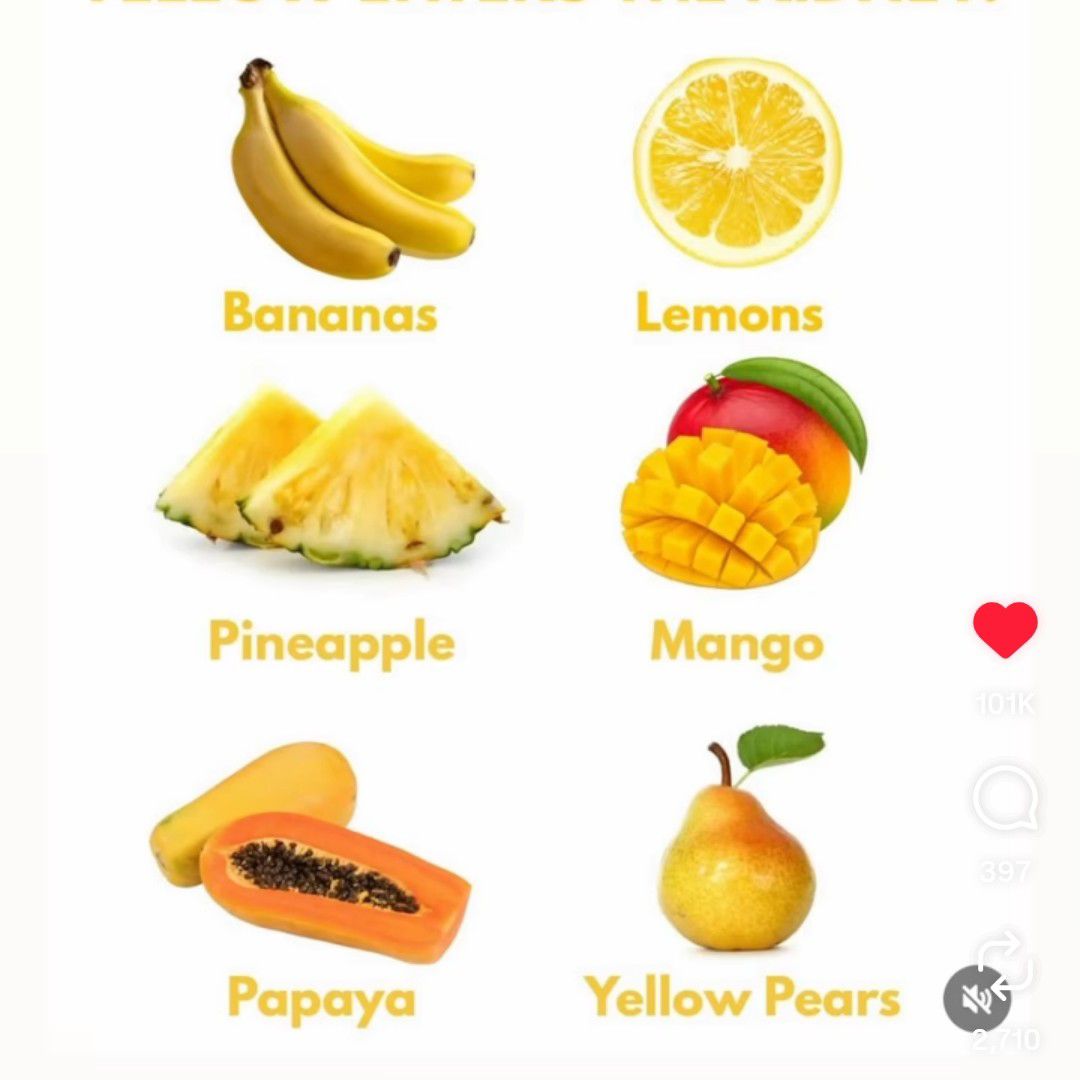This screenshot has width=1080, height=1080.
Task: Unmute the video sound
Action: (977, 999)
